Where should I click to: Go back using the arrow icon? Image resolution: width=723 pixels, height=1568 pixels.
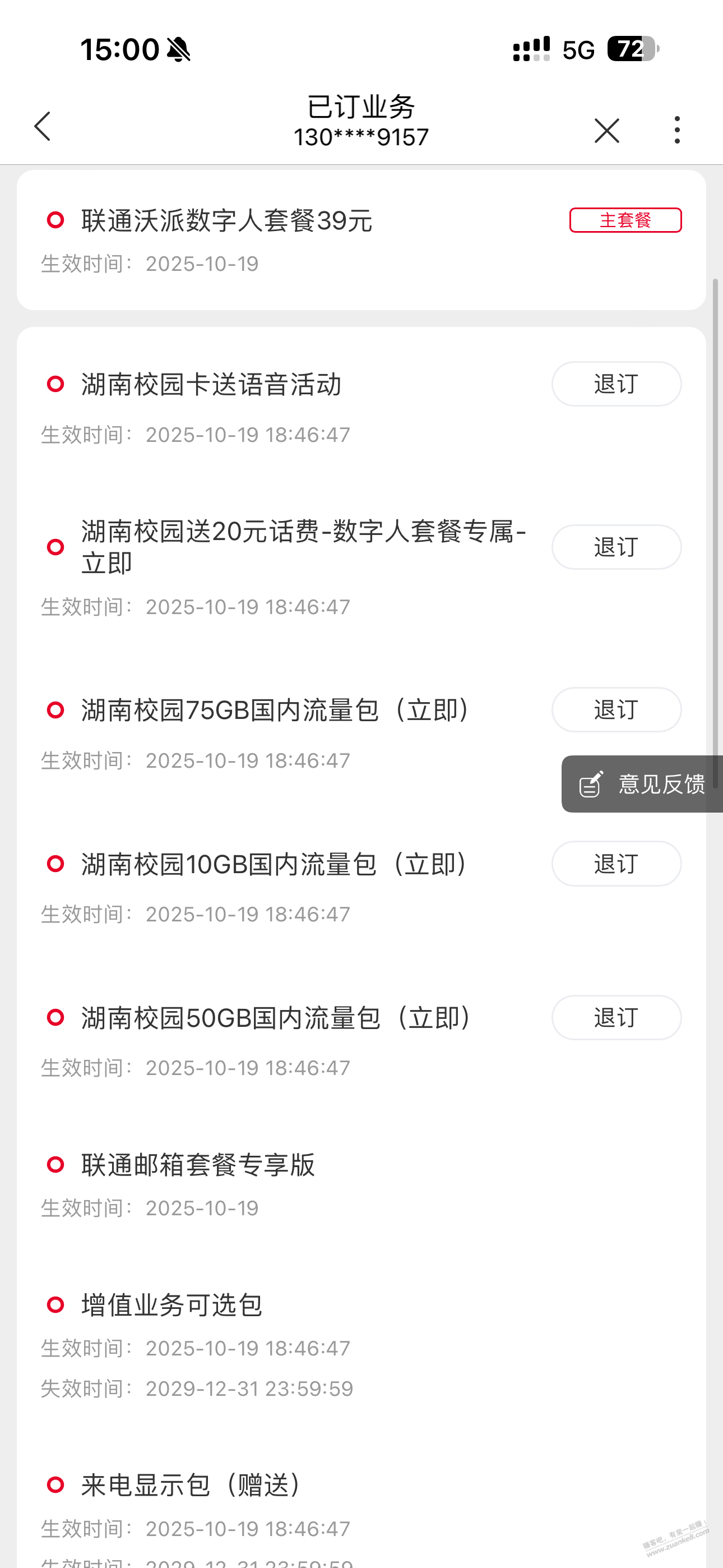pos(43,127)
